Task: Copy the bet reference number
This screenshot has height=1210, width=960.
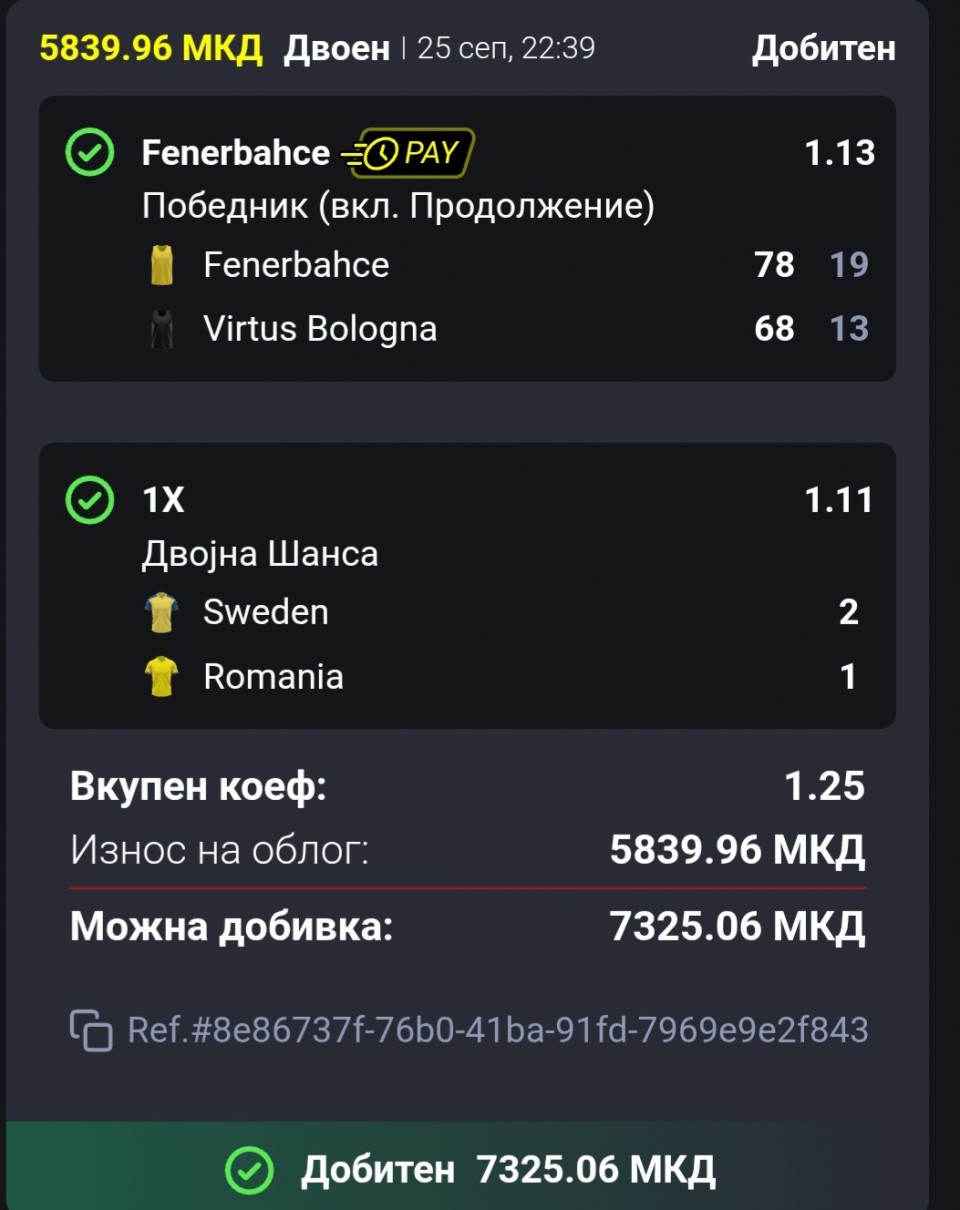Action: [x=91, y=1030]
